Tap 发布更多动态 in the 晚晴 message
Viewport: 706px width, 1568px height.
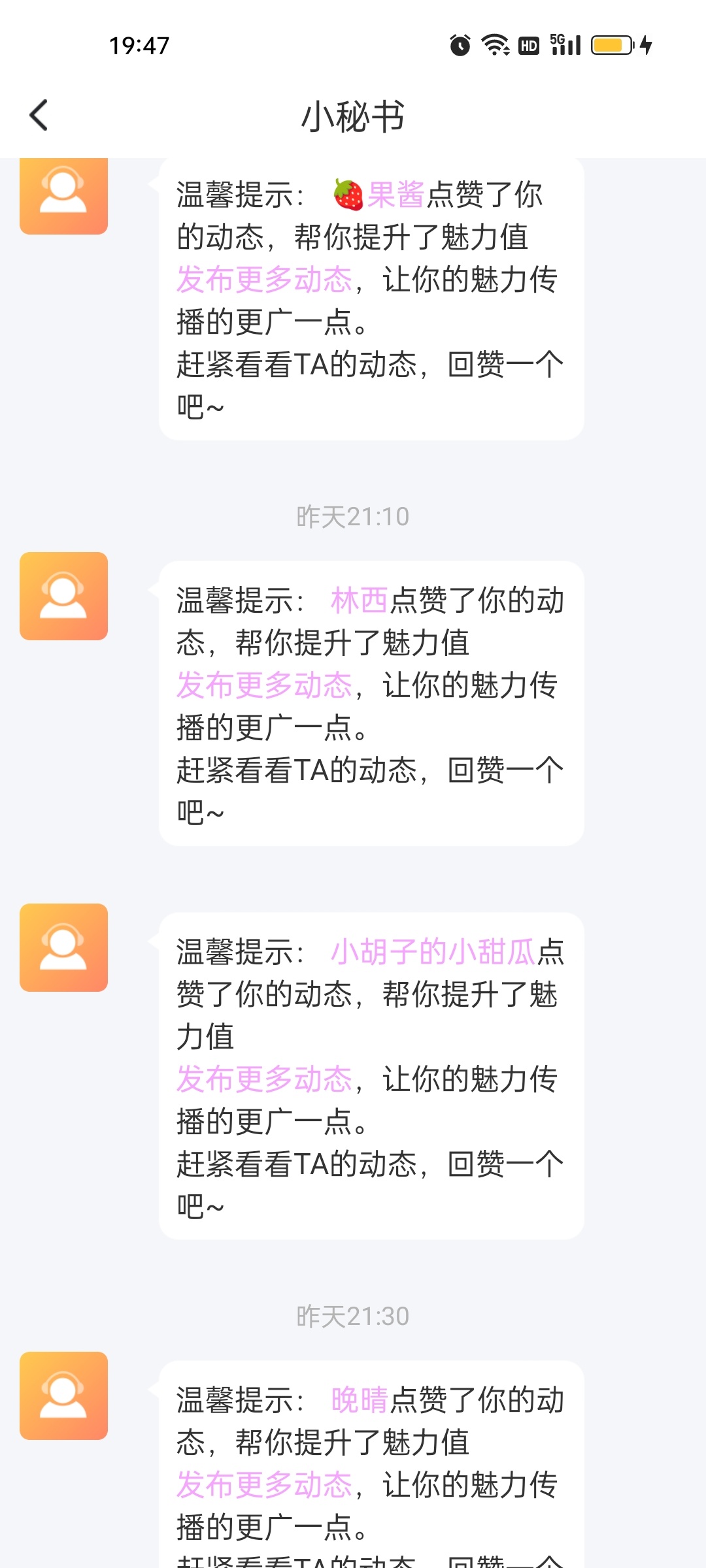point(264,1485)
